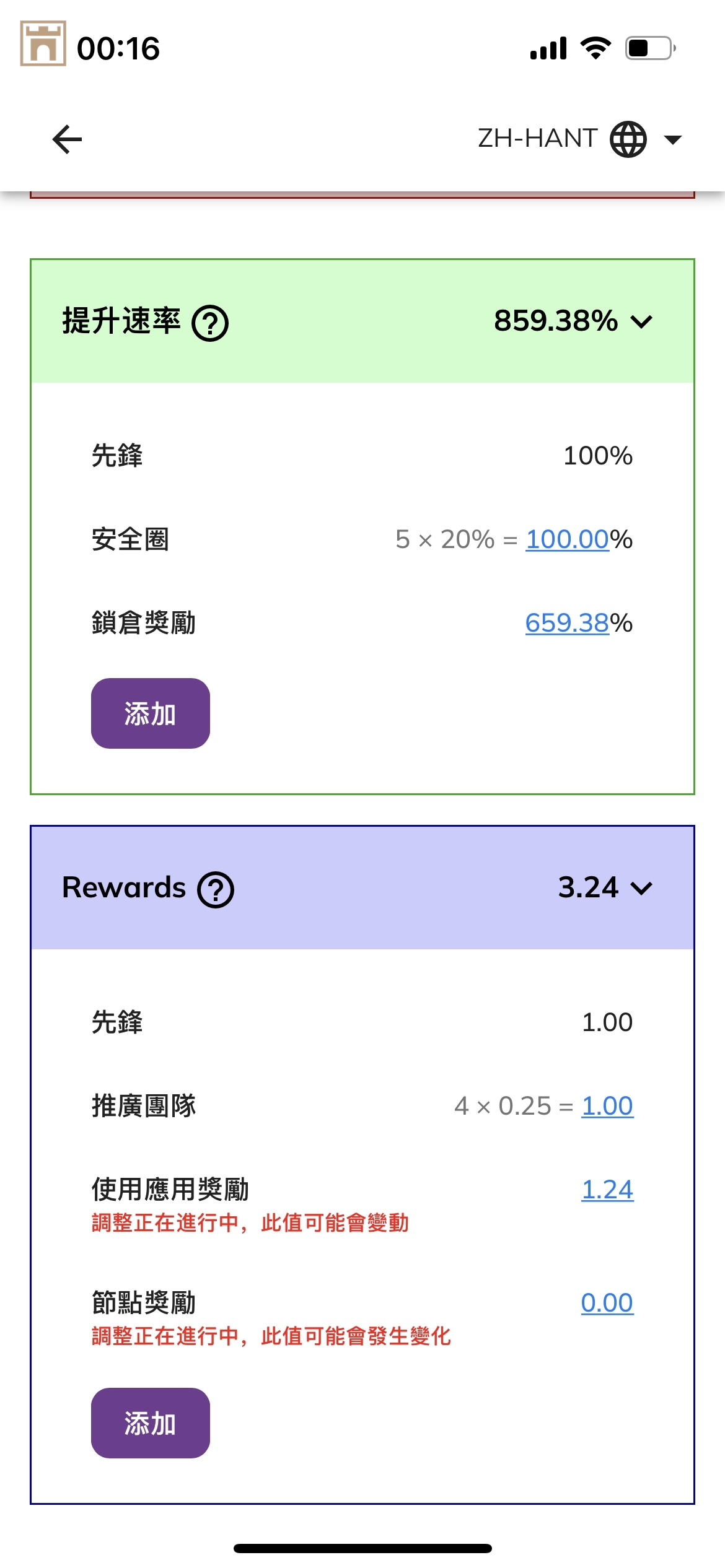The height and width of the screenshot is (1568, 725).
Task: Collapse the 859.38% boost rate section
Action: tap(641, 321)
